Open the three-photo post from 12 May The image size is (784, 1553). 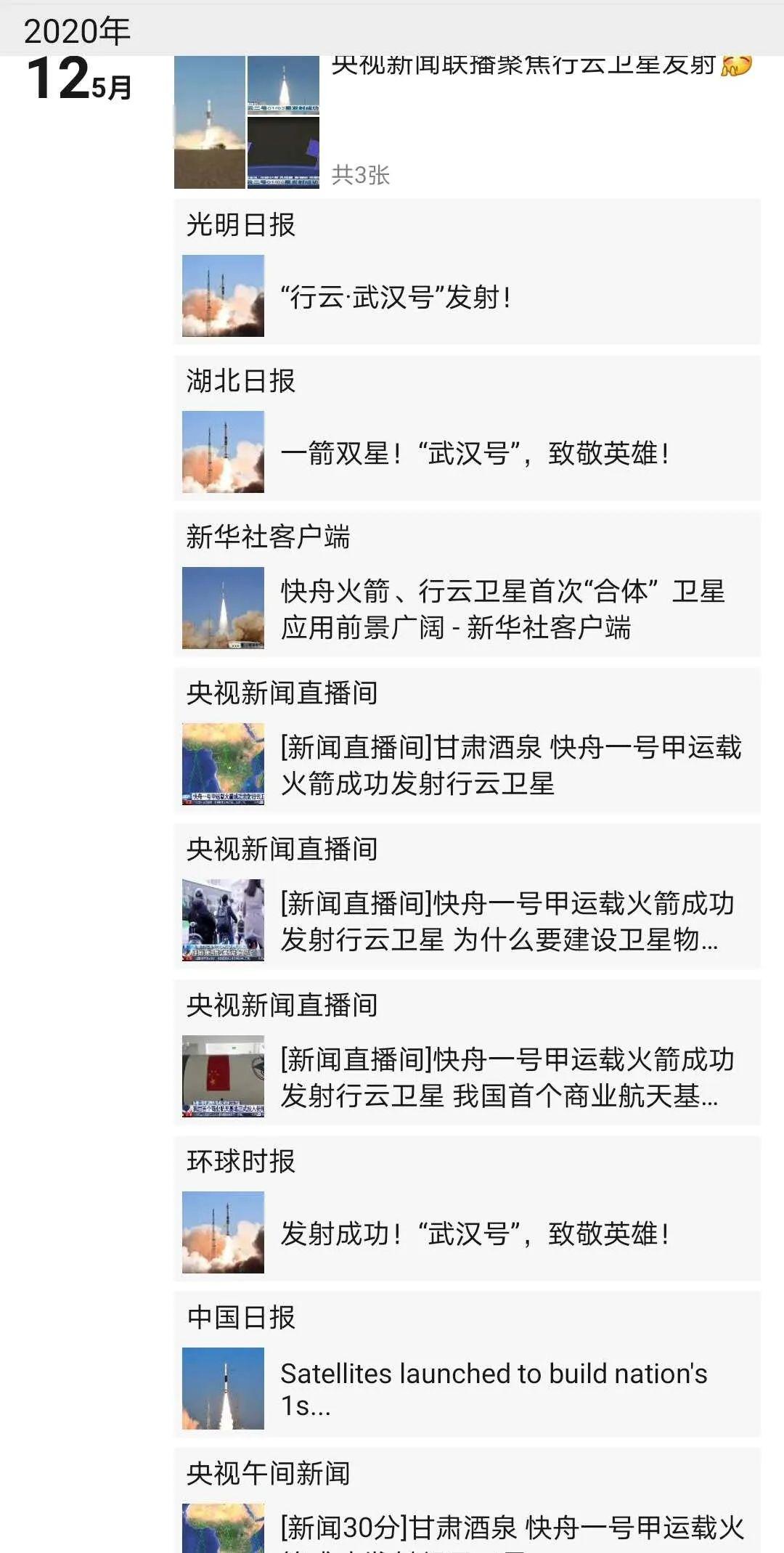tap(247, 123)
